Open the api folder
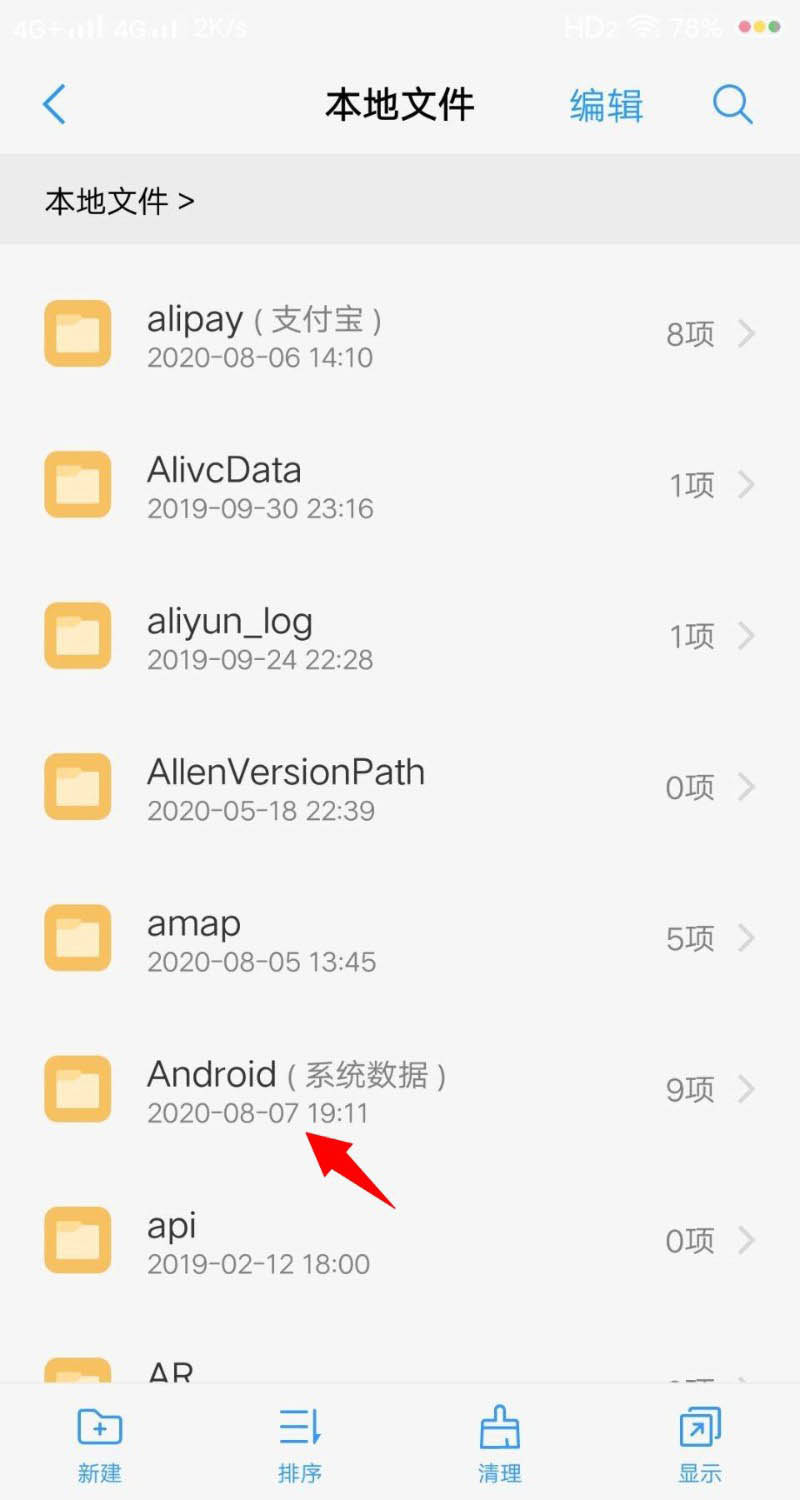Image resolution: width=800 pixels, height=1500 pixels. click(400, 1241)
